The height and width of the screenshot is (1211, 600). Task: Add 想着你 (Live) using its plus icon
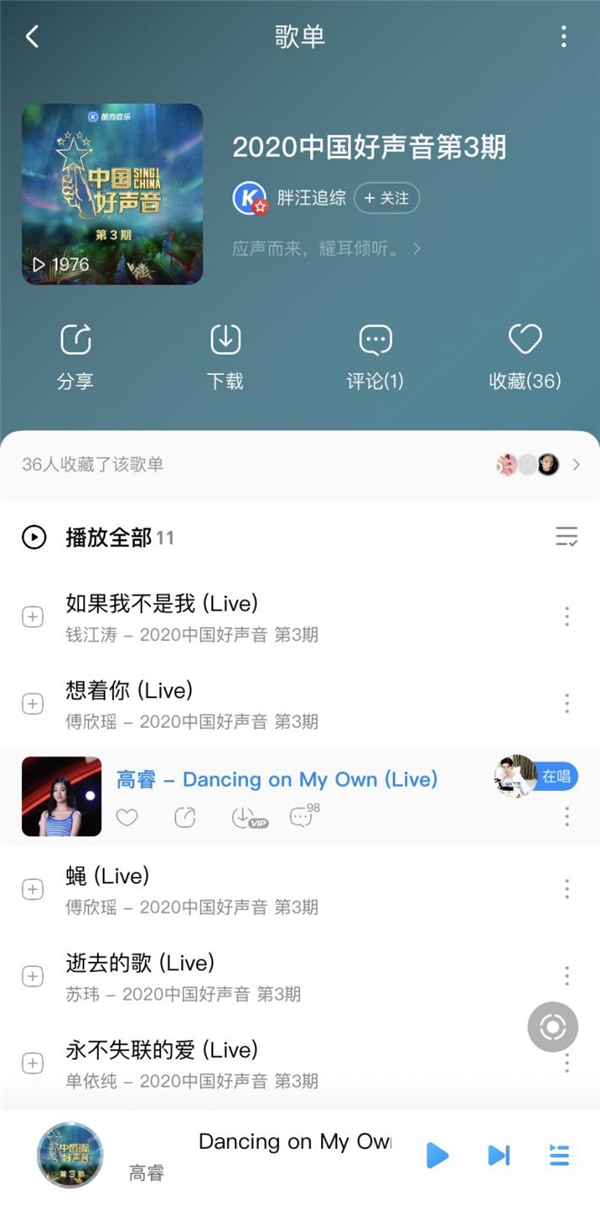tap(33, 704)
